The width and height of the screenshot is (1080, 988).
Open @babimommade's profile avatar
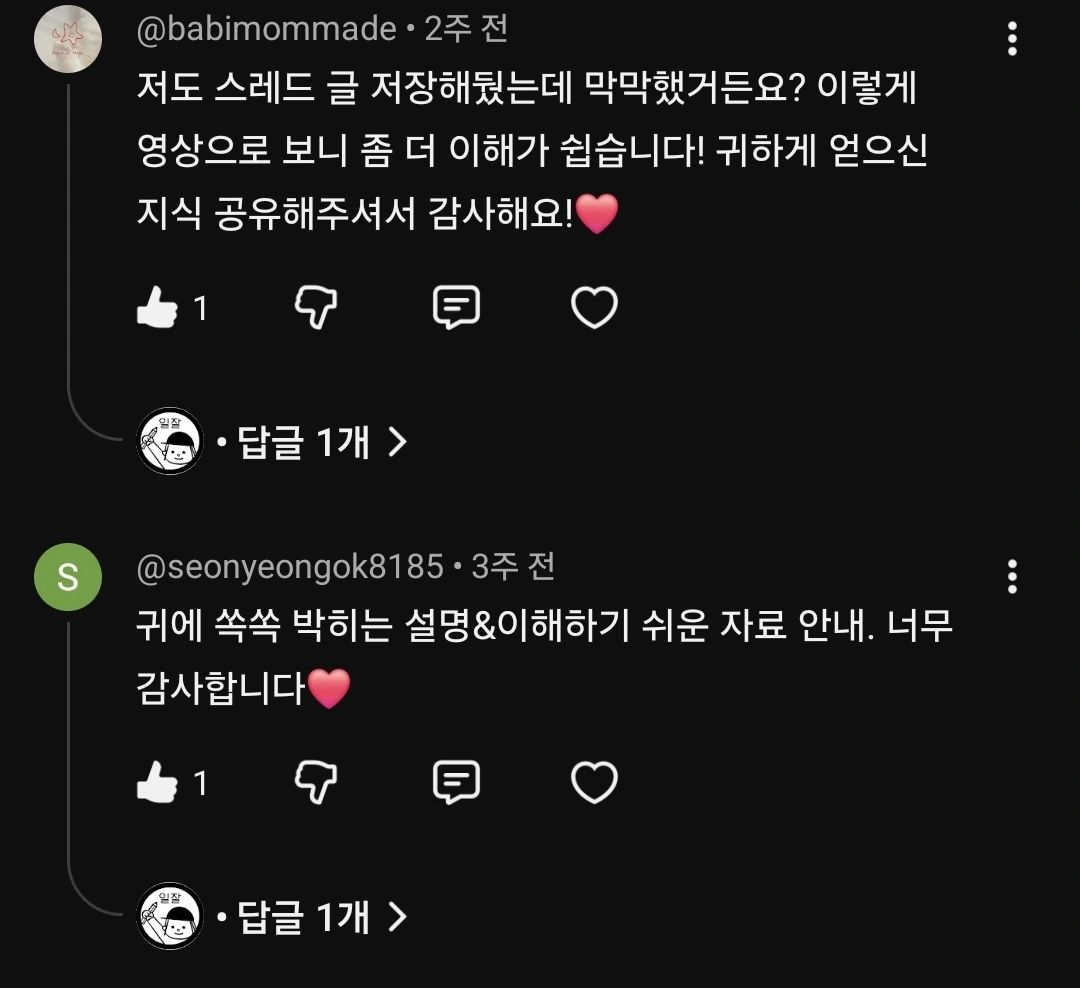68,39
